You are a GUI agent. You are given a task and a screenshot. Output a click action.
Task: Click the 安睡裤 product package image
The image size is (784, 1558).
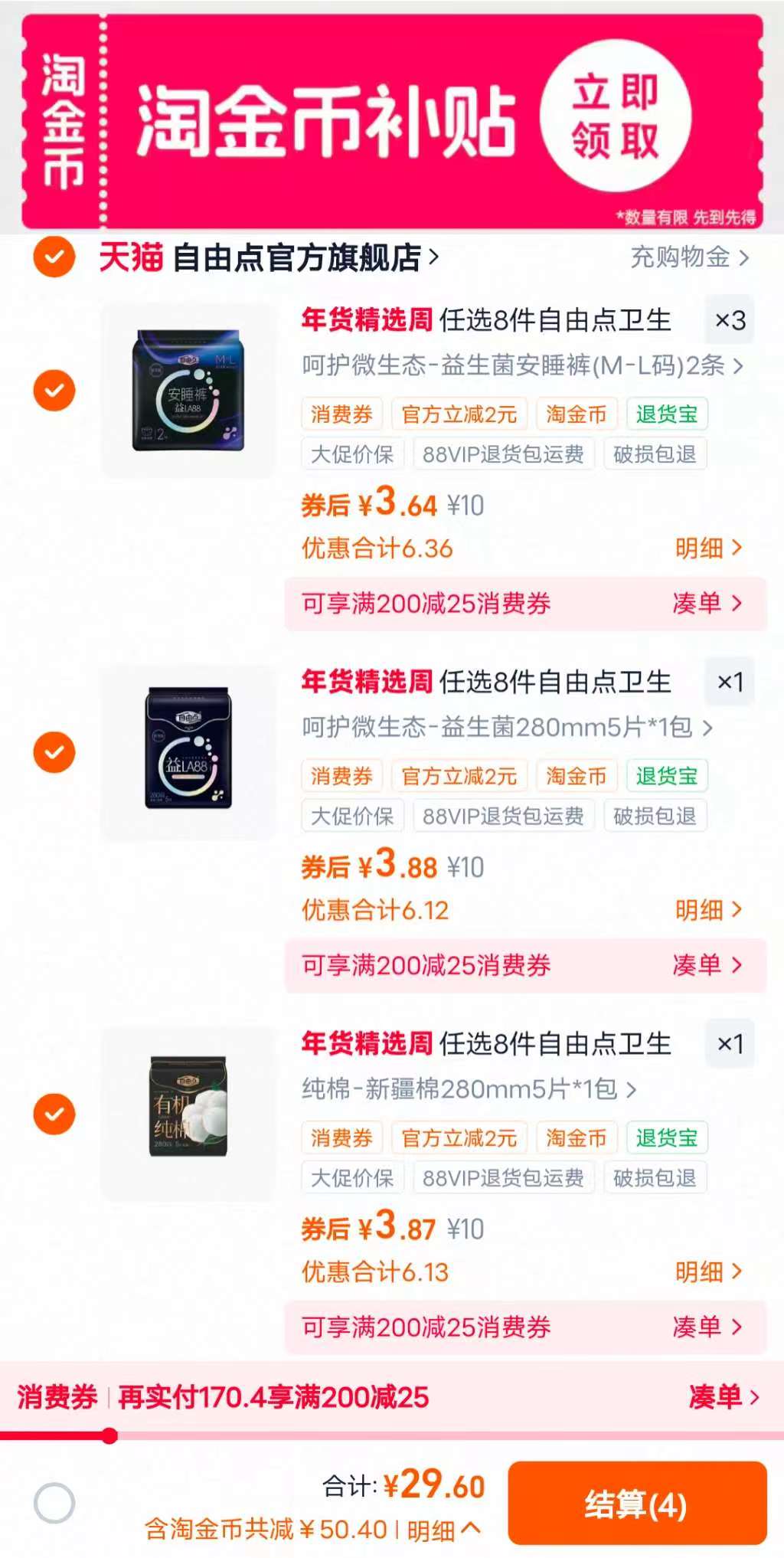pyautogui.click(x=189, y=388)
